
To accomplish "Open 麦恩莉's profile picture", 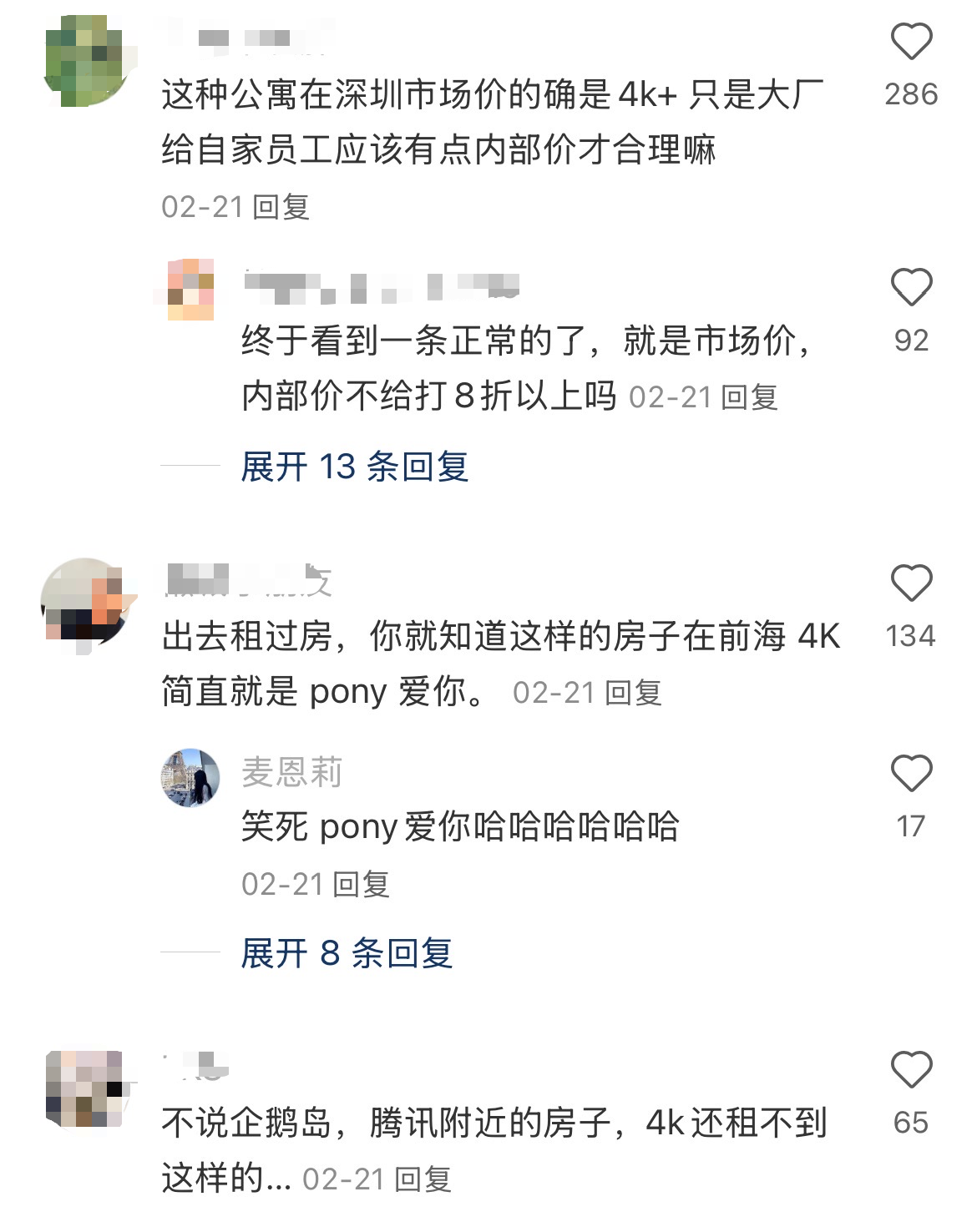I will tap(190, 778).
